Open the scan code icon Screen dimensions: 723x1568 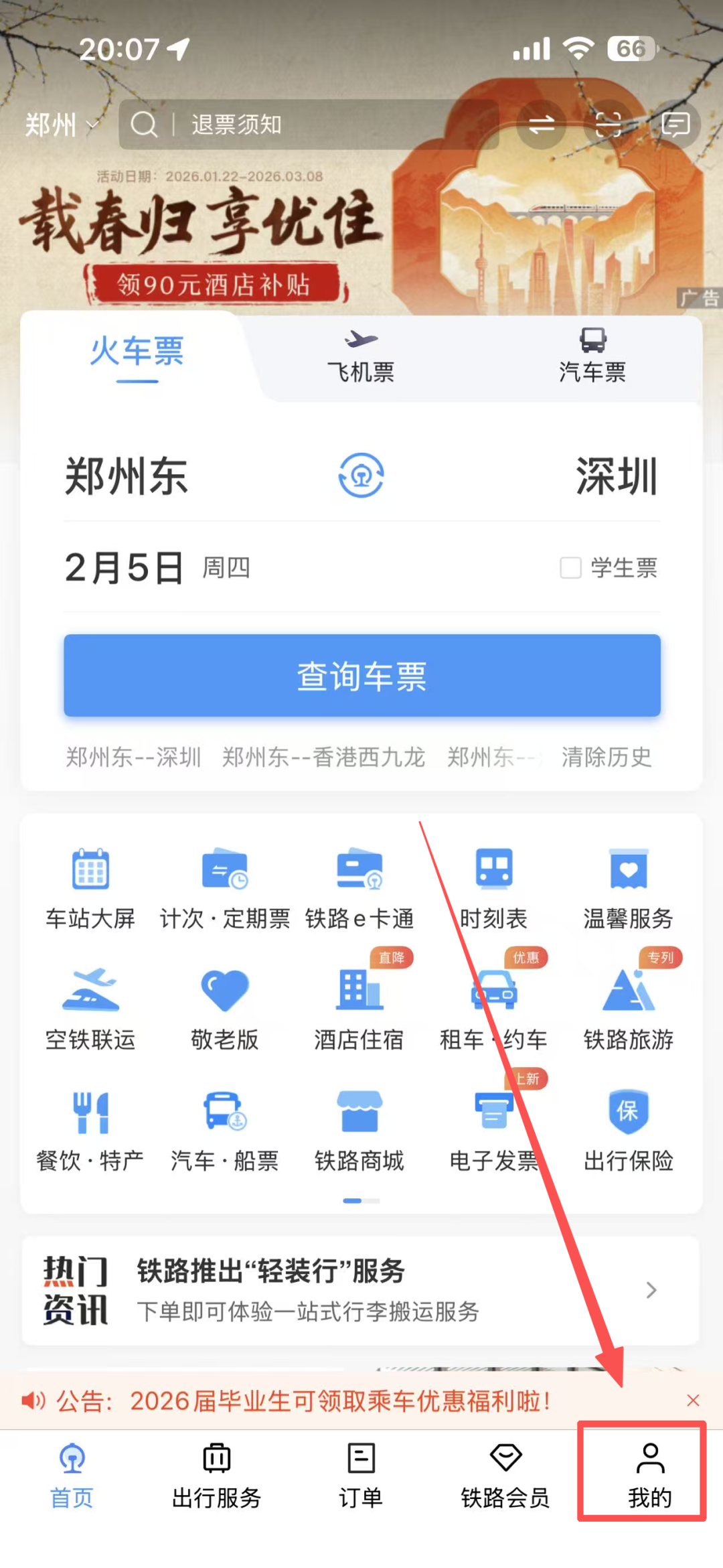click(x=608, y=125)
